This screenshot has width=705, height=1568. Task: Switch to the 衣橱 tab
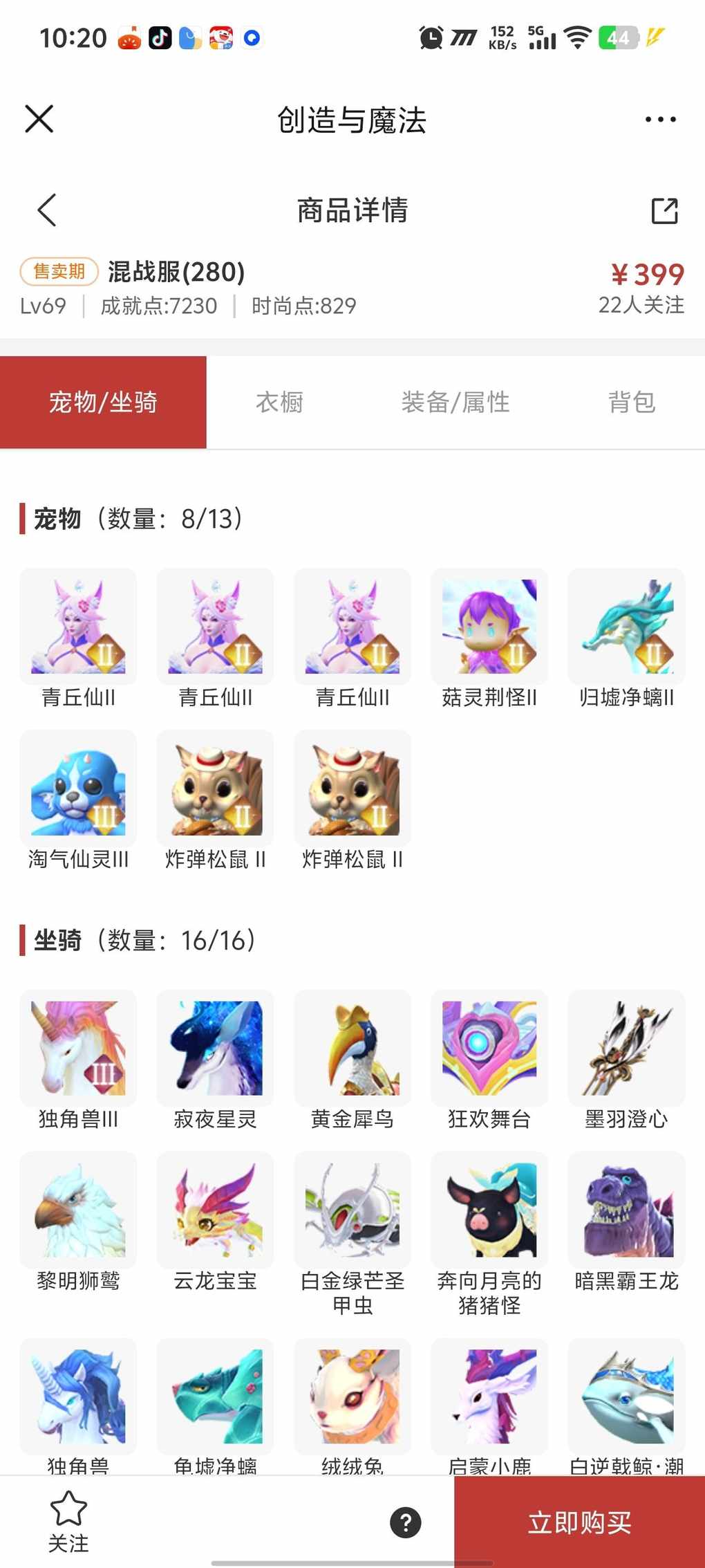(x=279, y=403)
